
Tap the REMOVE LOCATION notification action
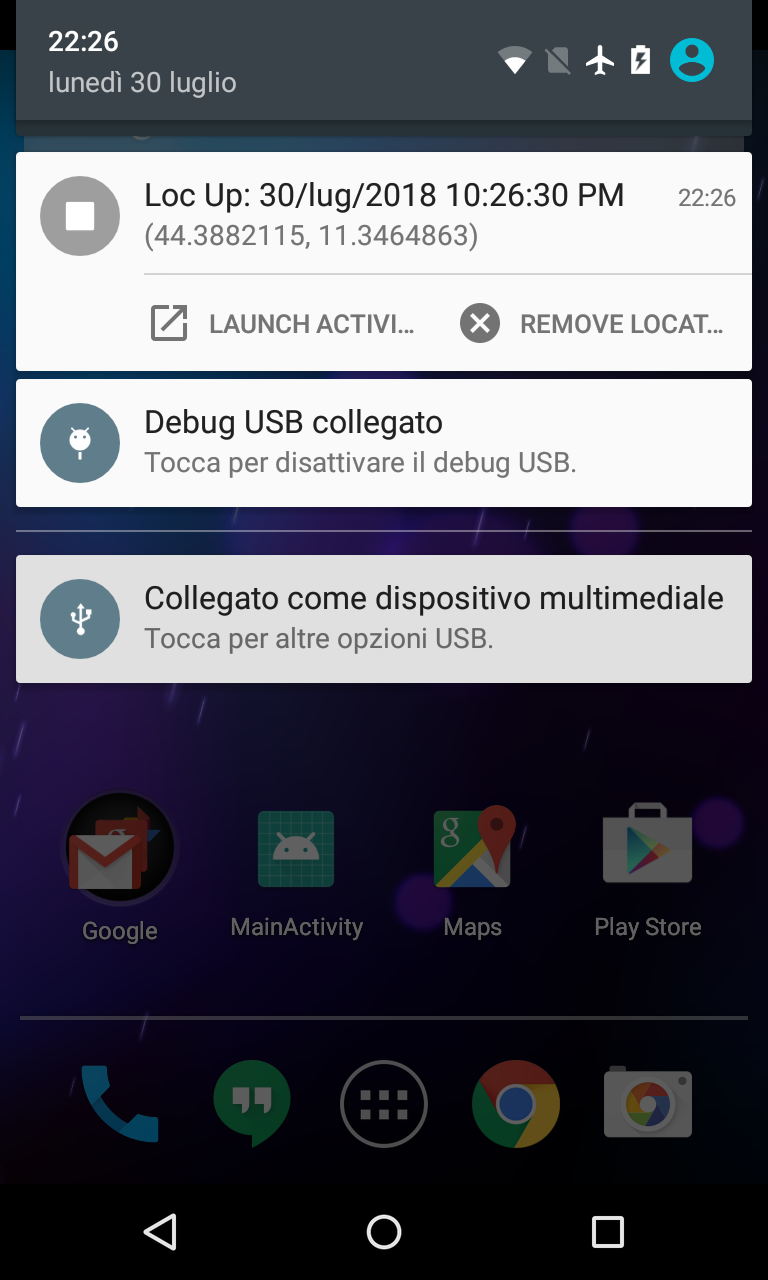point(592,324)
